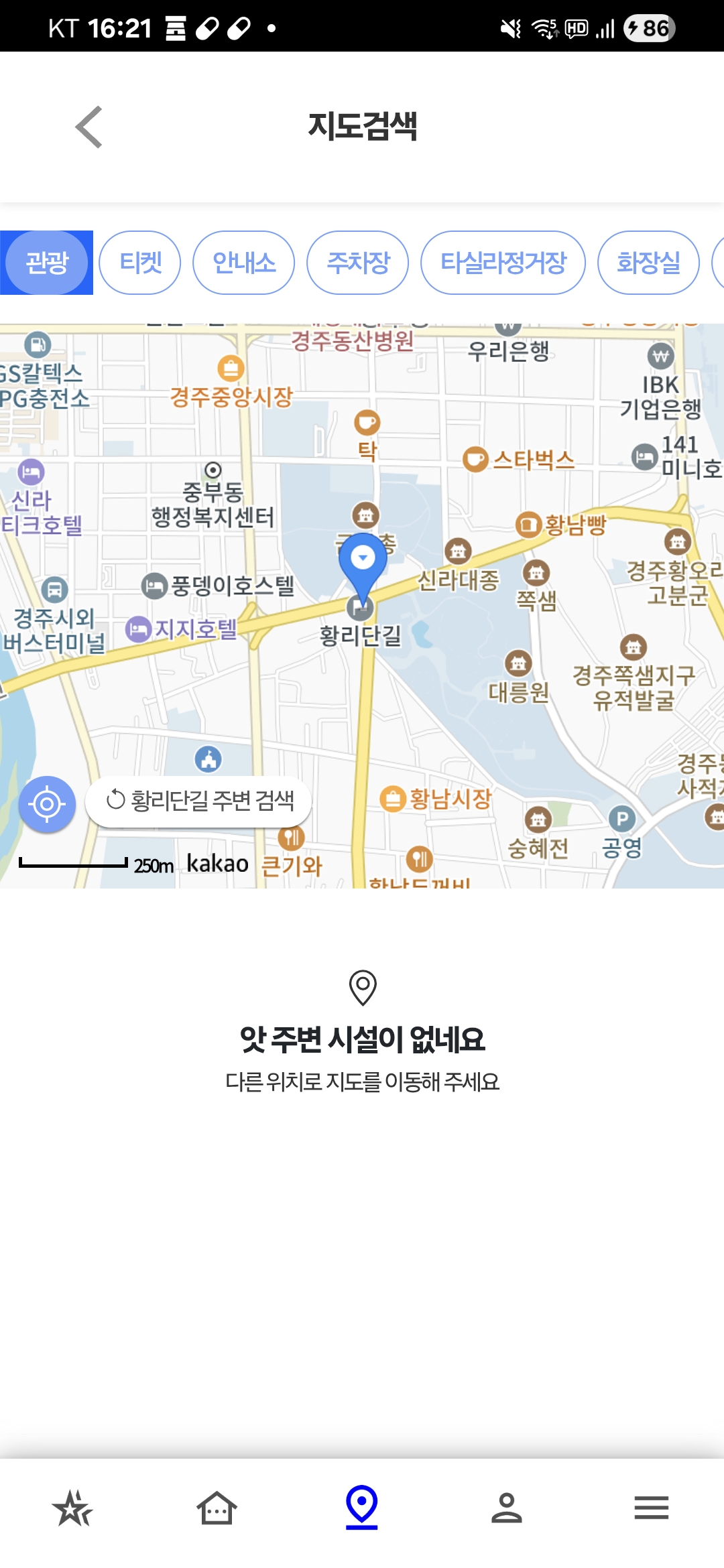Switch to the home tab
The image size is (724, 1568).
(x=217, y=1508)
